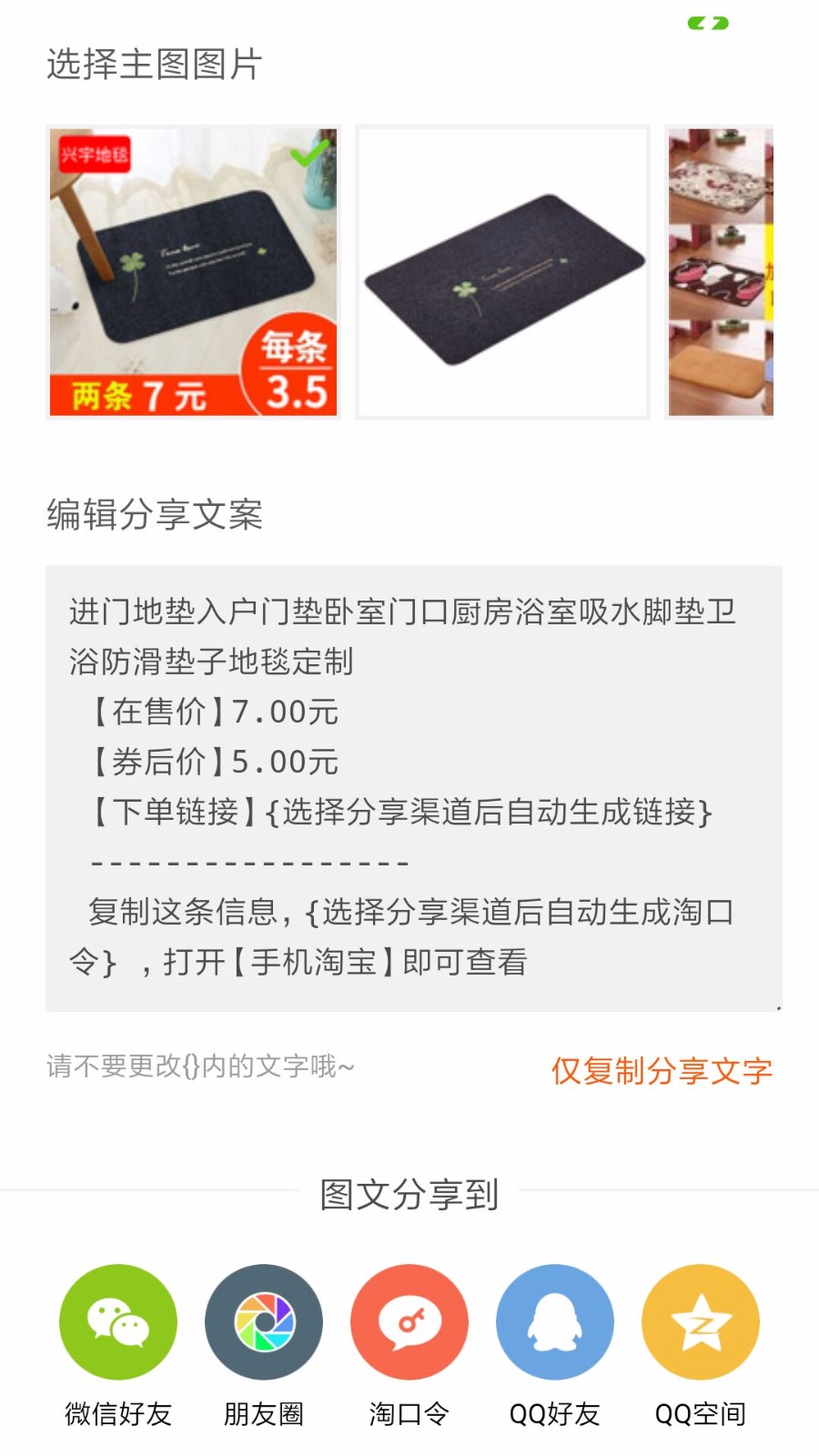Image resolution: width=819 pixels, height=1456 pixels.
Task: Click the QQ好友 label text
Action: (x=555, y=1415)
